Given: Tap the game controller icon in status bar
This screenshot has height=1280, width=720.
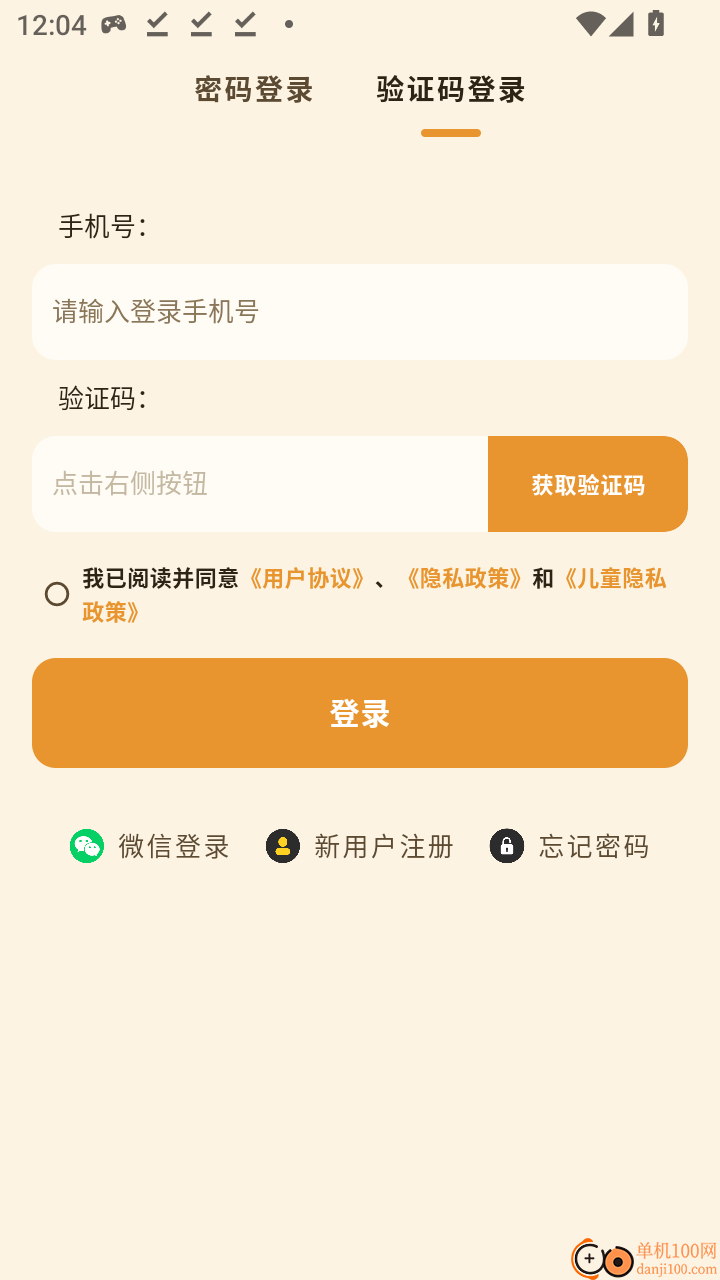Looking at the screenshot, I should coord(113,24).
